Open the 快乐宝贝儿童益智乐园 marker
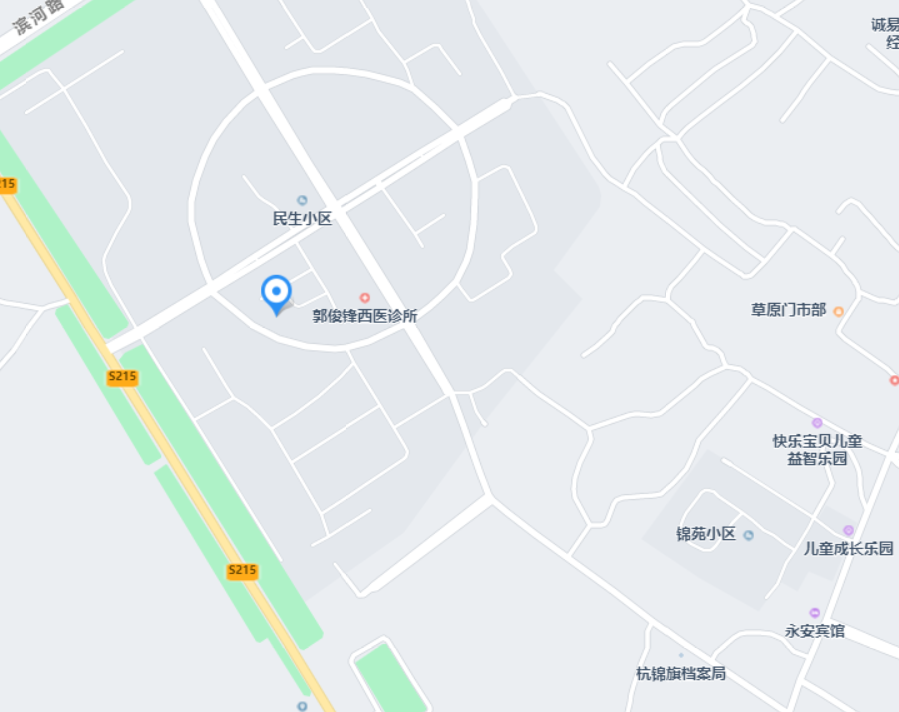 817,423
